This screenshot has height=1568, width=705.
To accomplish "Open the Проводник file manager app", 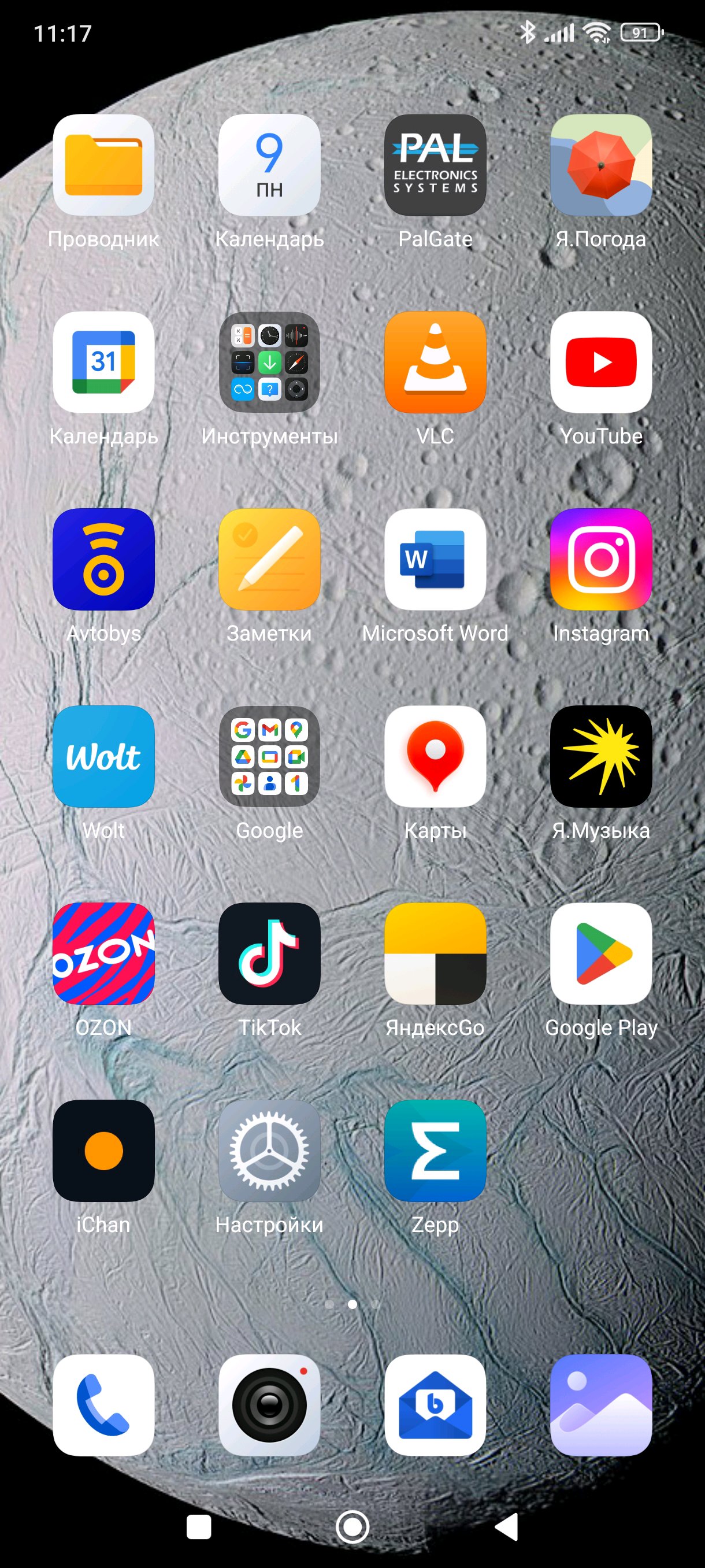I will (x=103, y=165).
